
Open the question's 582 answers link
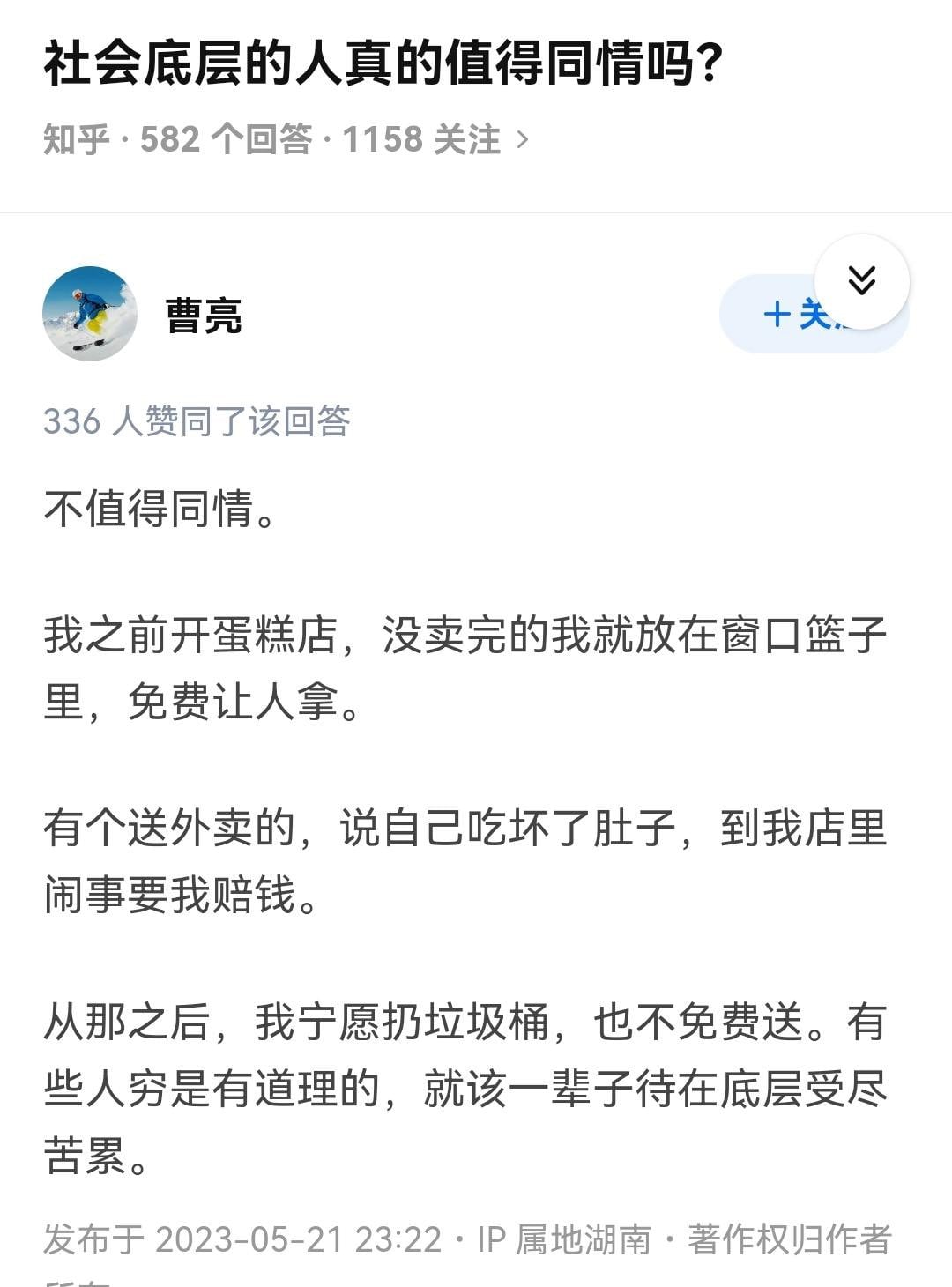226,139
